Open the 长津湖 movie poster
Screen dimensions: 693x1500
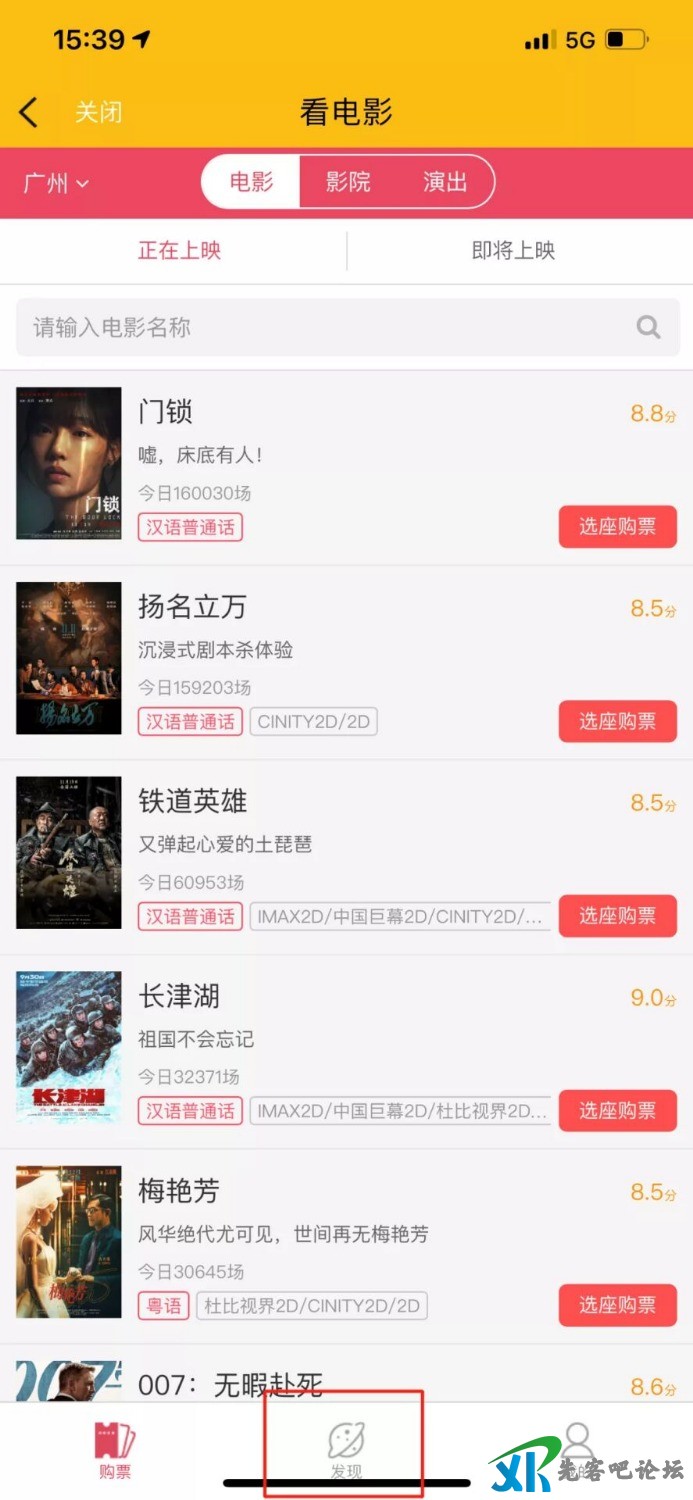coord(69,1047)
